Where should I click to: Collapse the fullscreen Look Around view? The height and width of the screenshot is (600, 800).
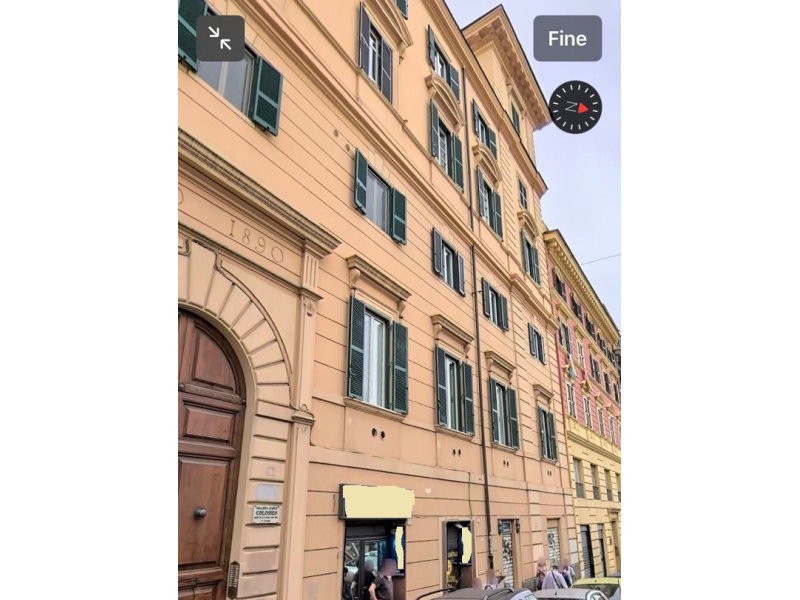[220, 38]
